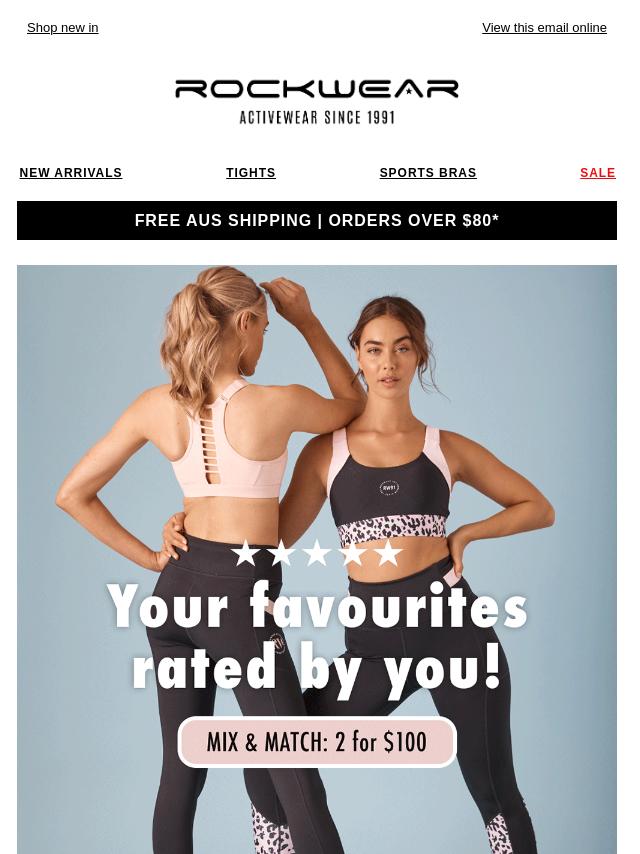Screen dimensions: 640x854
Task: View this email online
Action: 544,28
